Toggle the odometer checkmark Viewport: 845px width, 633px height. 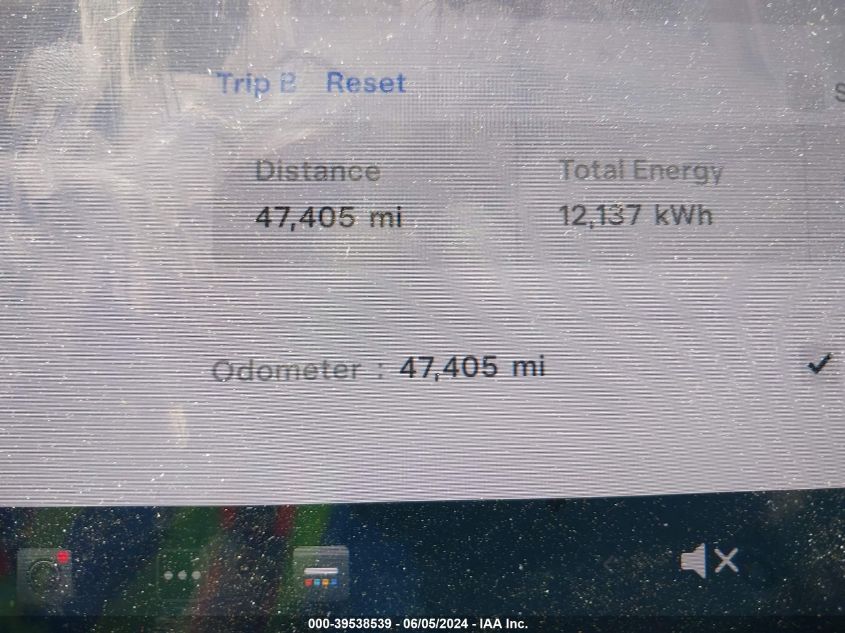click(819, 364)
